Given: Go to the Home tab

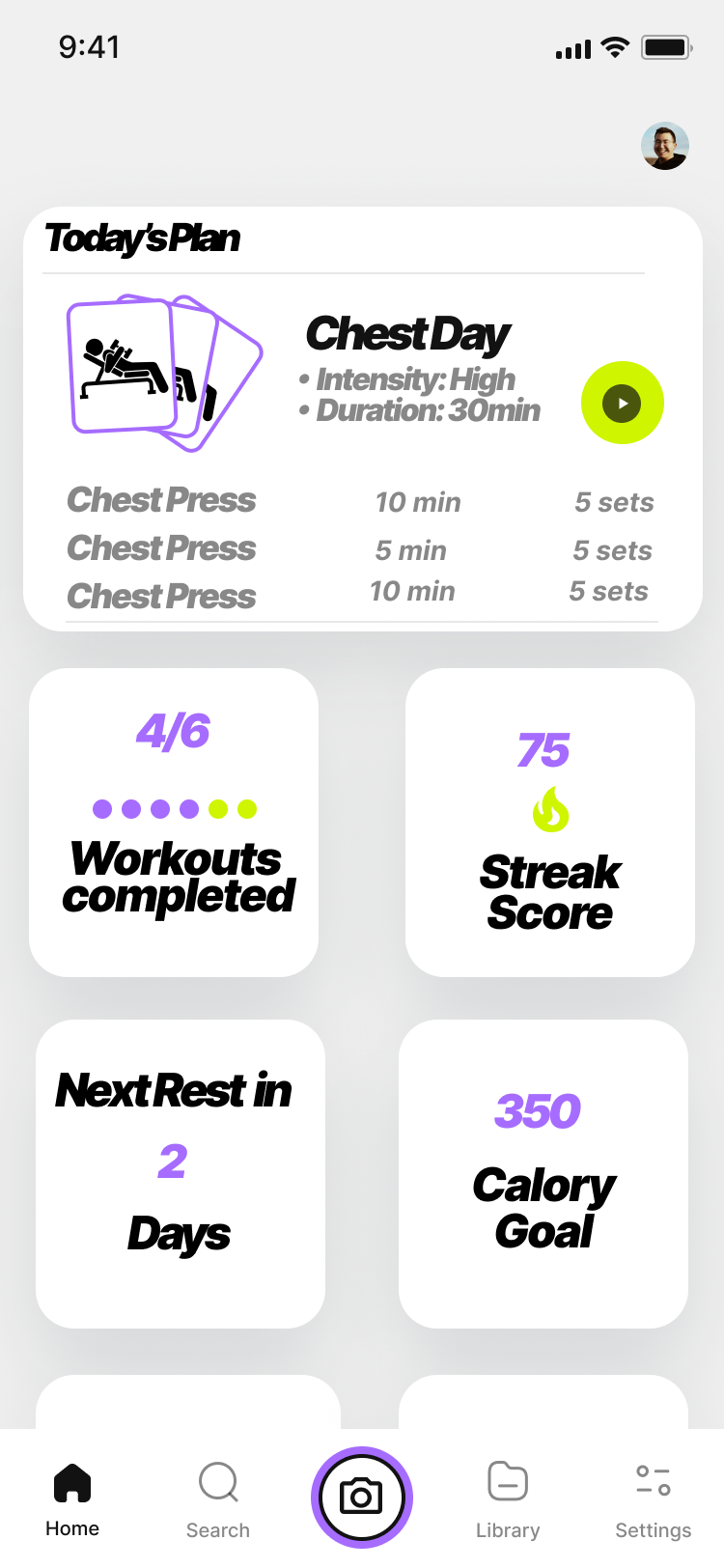Looking at the screenshot, I should tap(72, 1499).
